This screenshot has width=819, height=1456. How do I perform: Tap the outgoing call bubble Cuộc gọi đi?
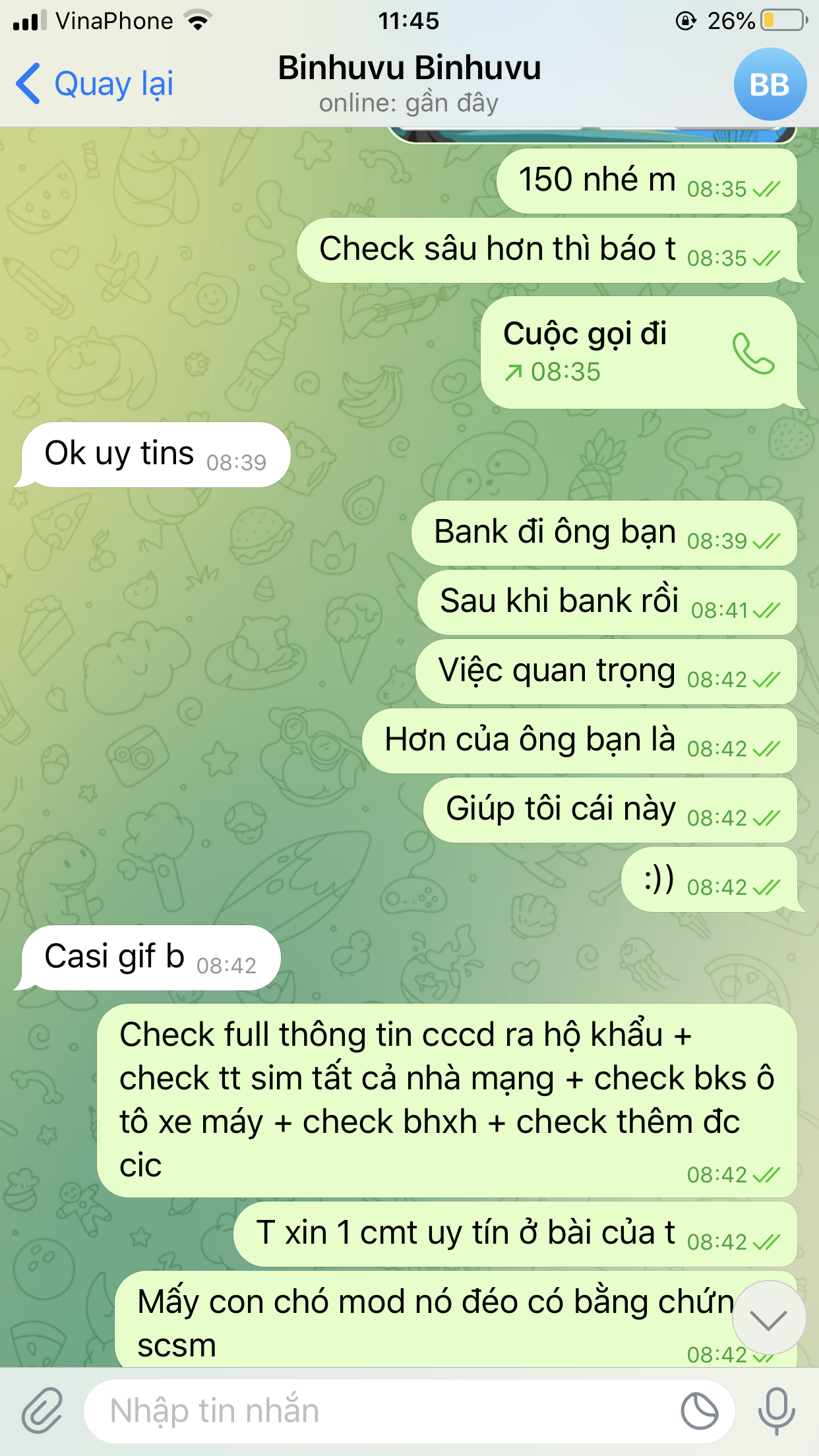tap(638, 352)
